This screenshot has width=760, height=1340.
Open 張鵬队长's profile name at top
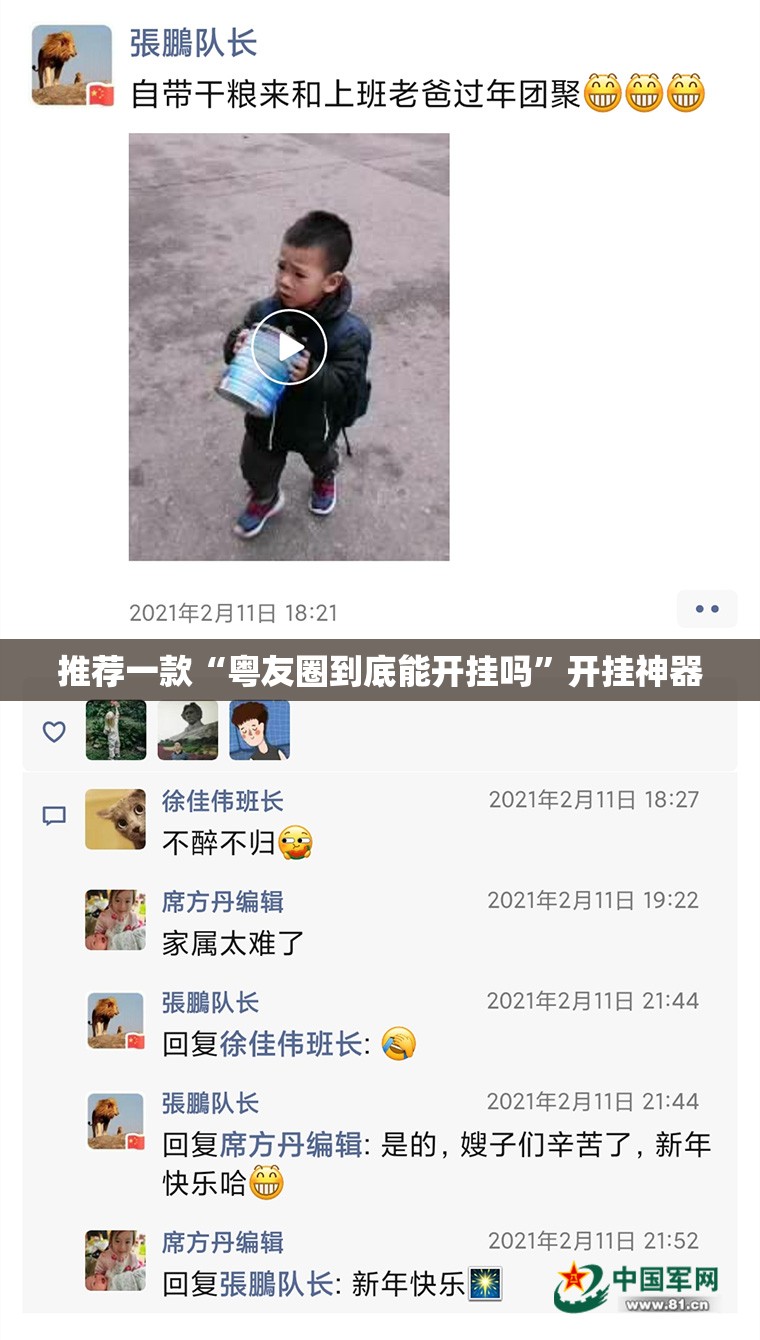[x=193, y=43]
